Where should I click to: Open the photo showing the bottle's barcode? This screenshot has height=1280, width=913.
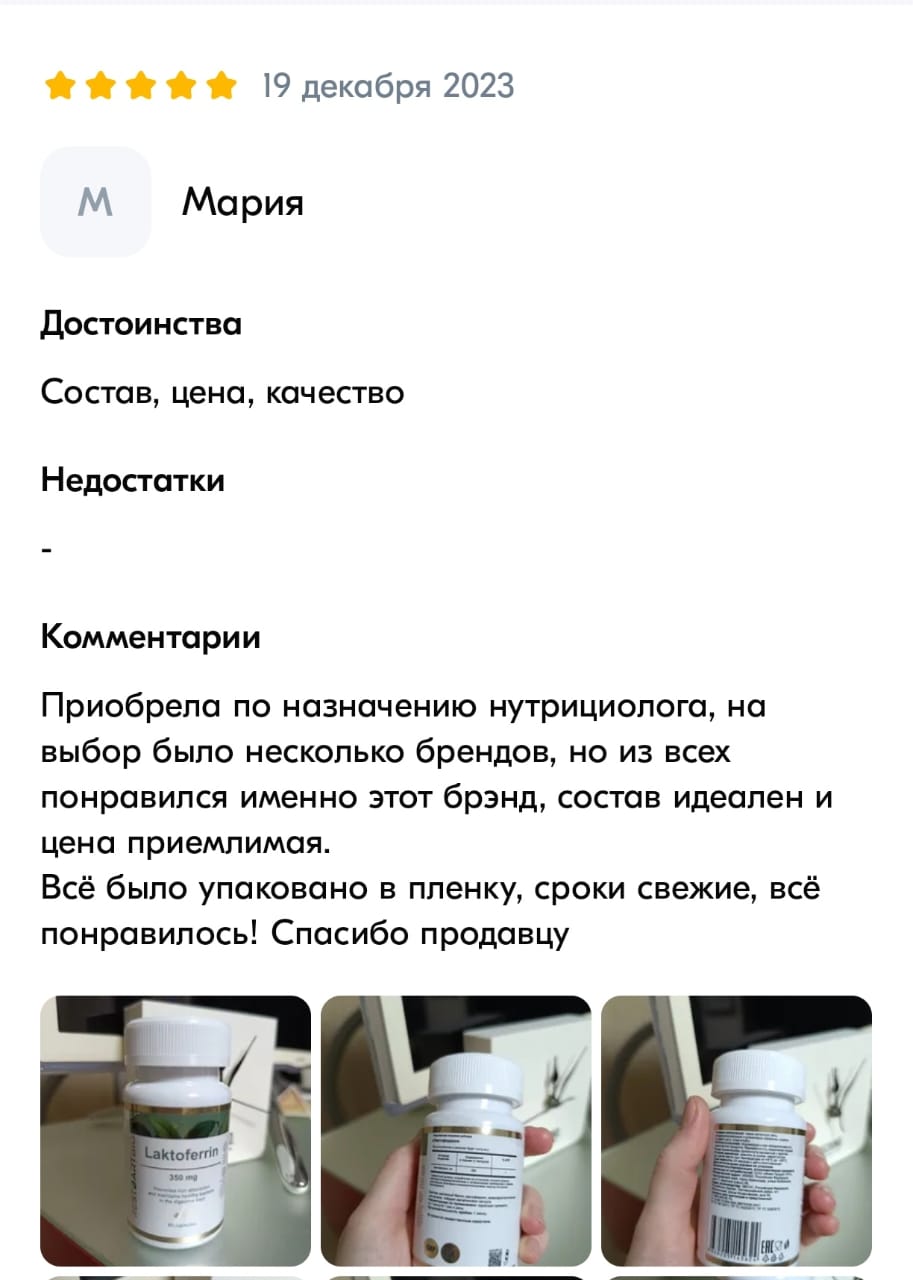pos(736,1131)
